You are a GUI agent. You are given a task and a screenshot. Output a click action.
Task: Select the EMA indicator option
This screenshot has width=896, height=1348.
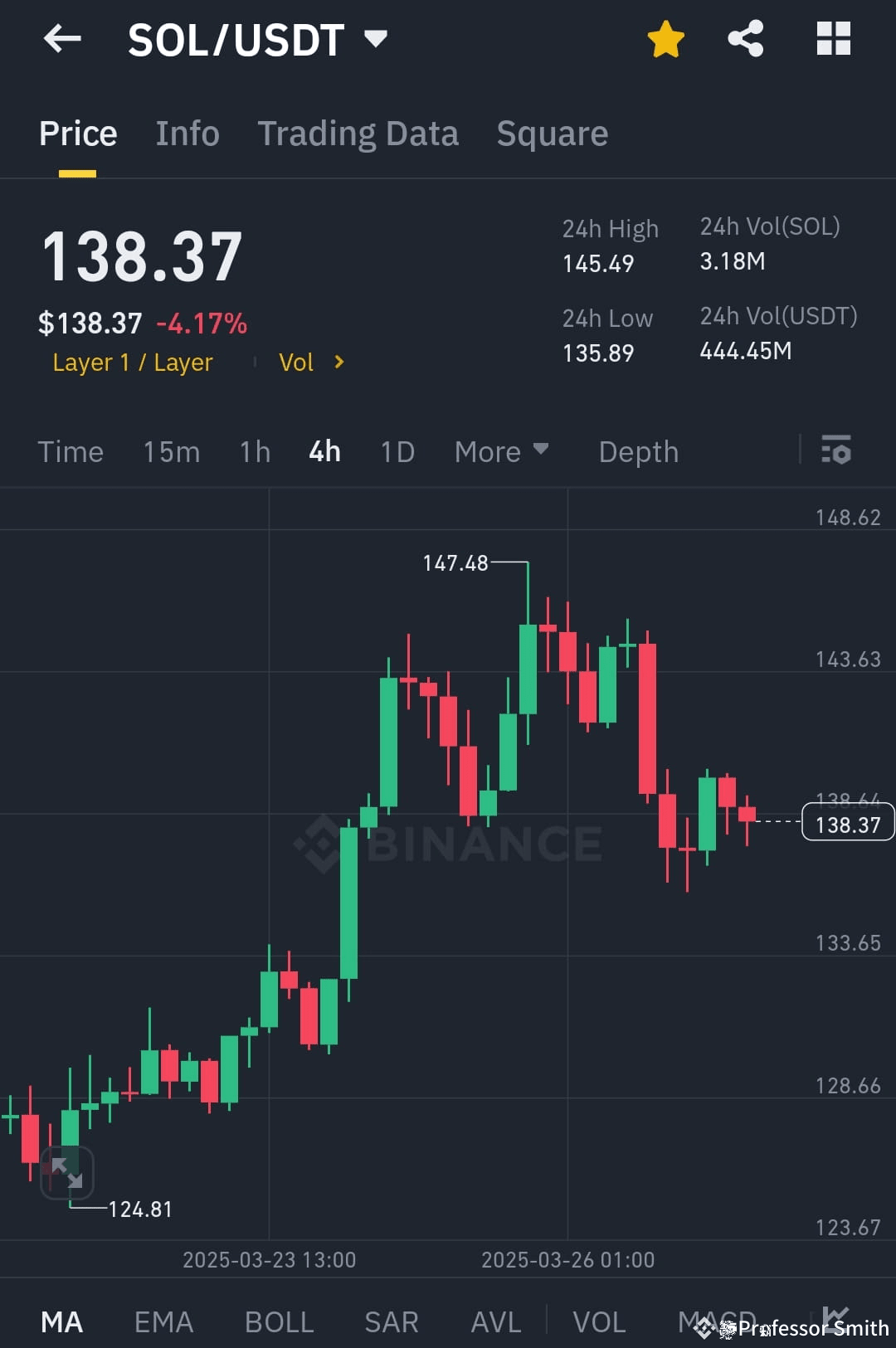coord(163,1321)
